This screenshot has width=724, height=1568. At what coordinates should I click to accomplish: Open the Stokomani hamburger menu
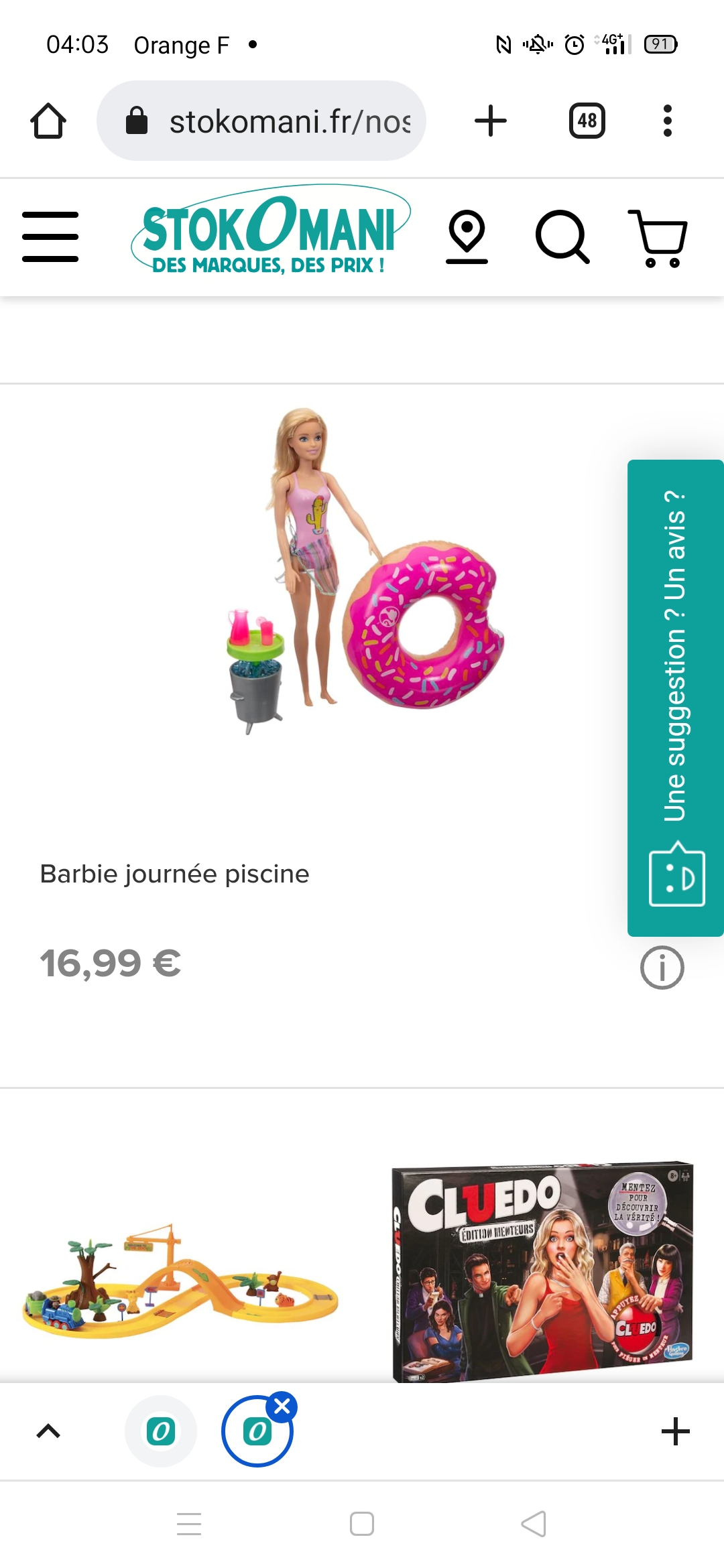click(x=50, y=237)
